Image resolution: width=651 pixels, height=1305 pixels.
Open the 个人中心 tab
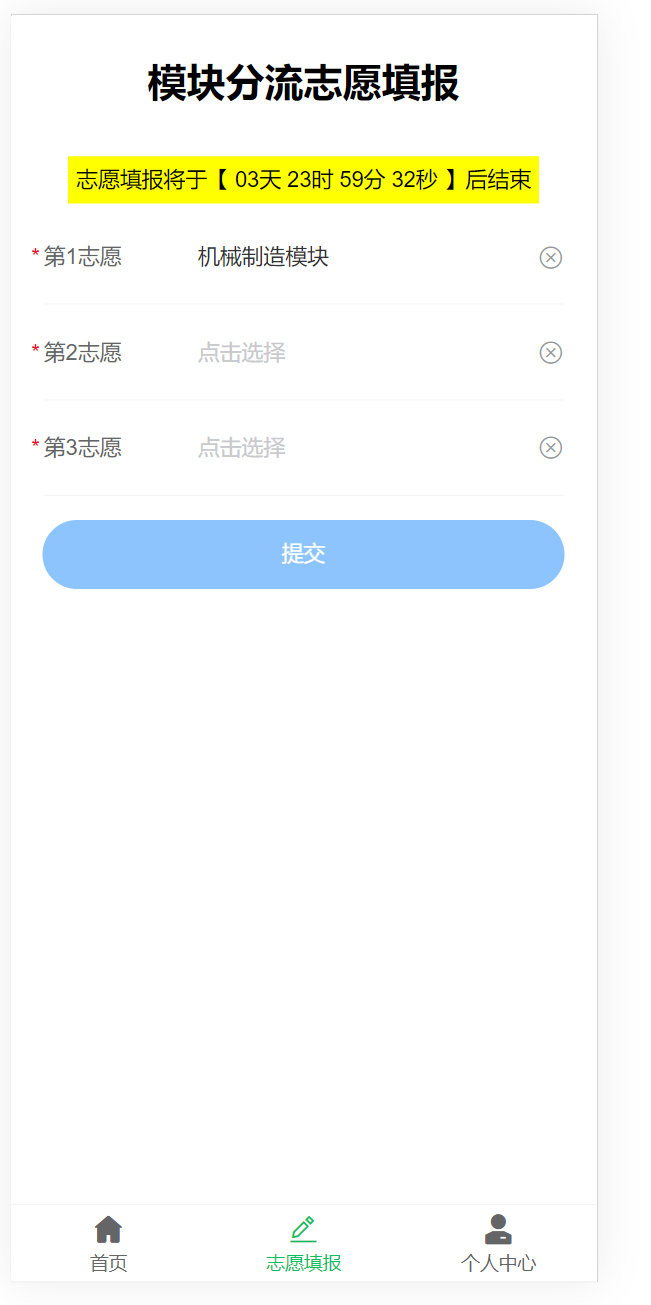click(x=498, y=1243)
